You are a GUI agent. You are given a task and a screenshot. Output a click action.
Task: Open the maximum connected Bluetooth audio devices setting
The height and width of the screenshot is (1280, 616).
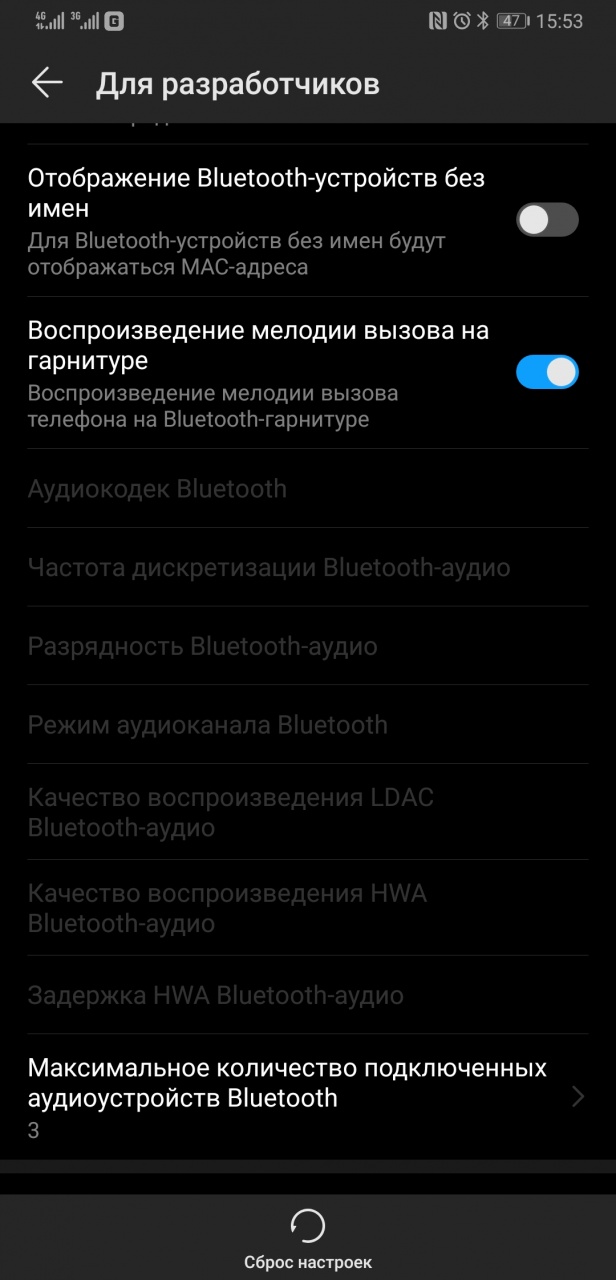tap(300, 1097)
